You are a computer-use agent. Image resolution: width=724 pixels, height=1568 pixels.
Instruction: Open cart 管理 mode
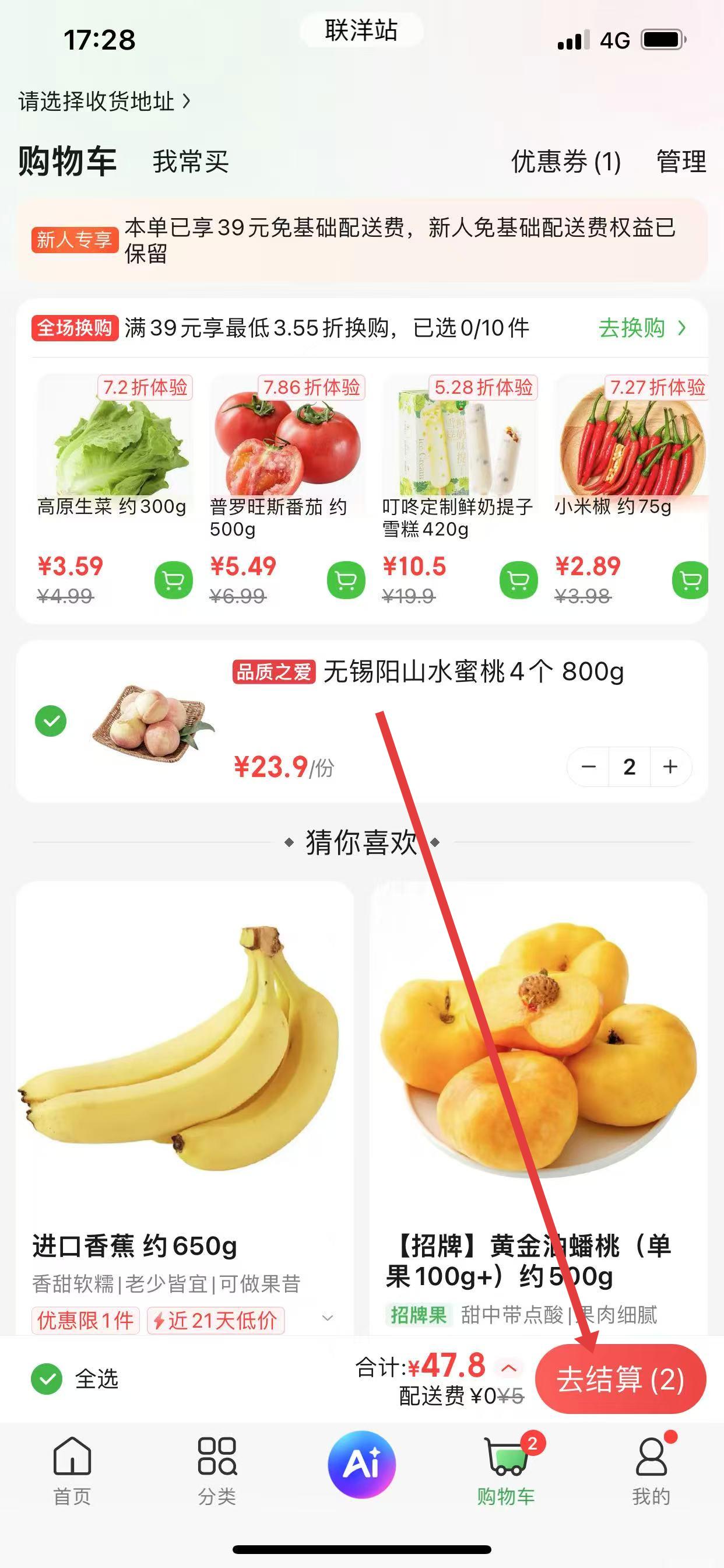pos(681,162)
